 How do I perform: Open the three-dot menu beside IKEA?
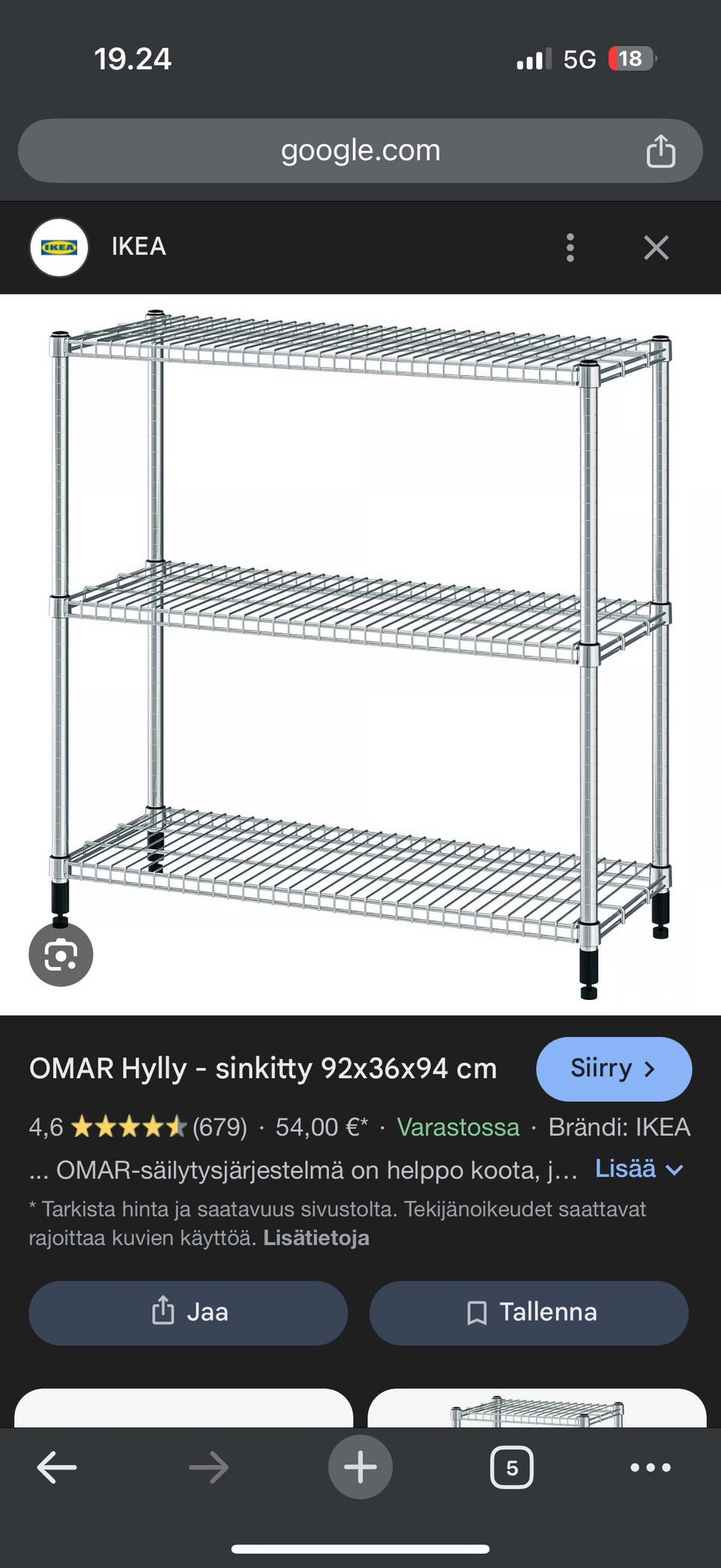[x=570, y=247]
